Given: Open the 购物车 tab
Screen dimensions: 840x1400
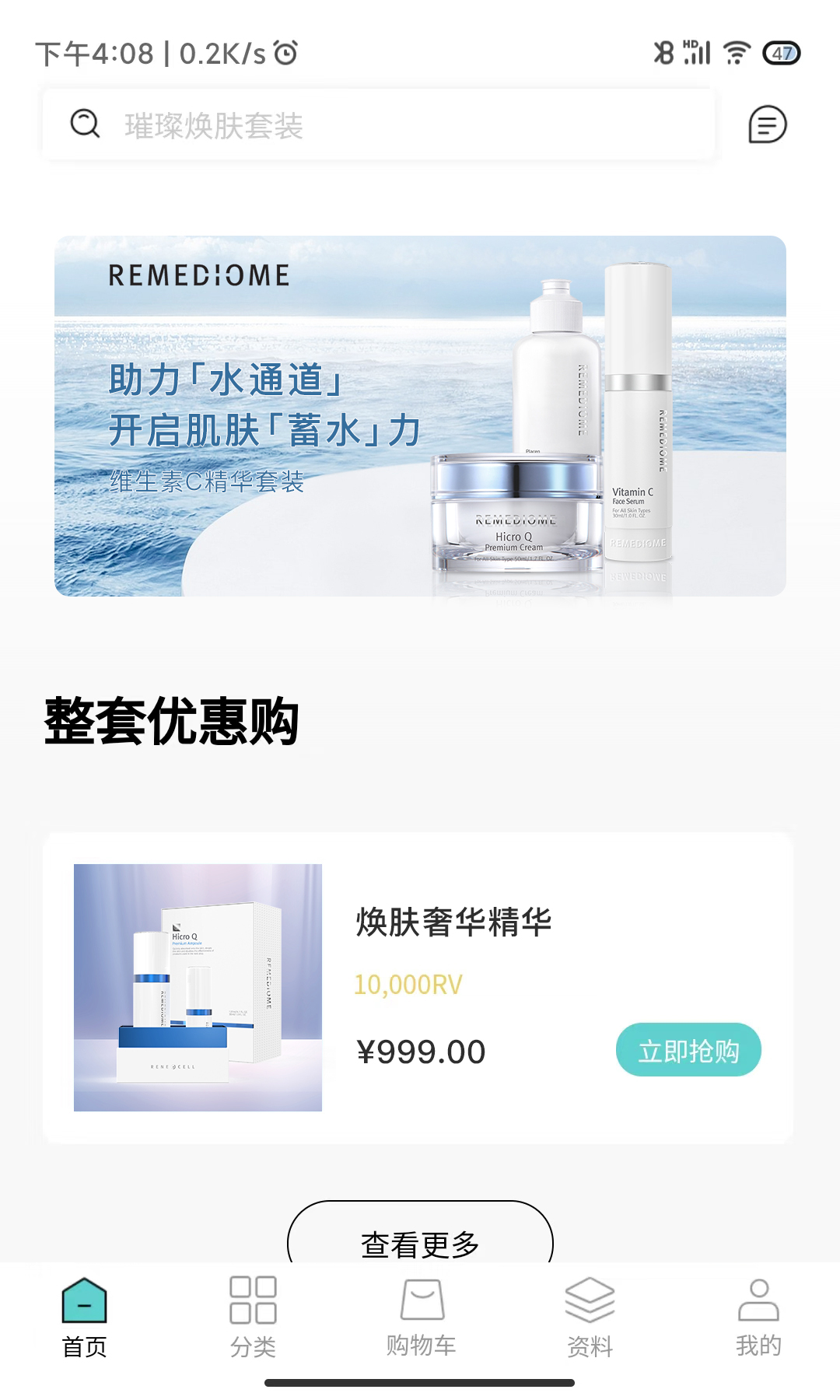Looking at the screenshot, I should click(422, 1316).
